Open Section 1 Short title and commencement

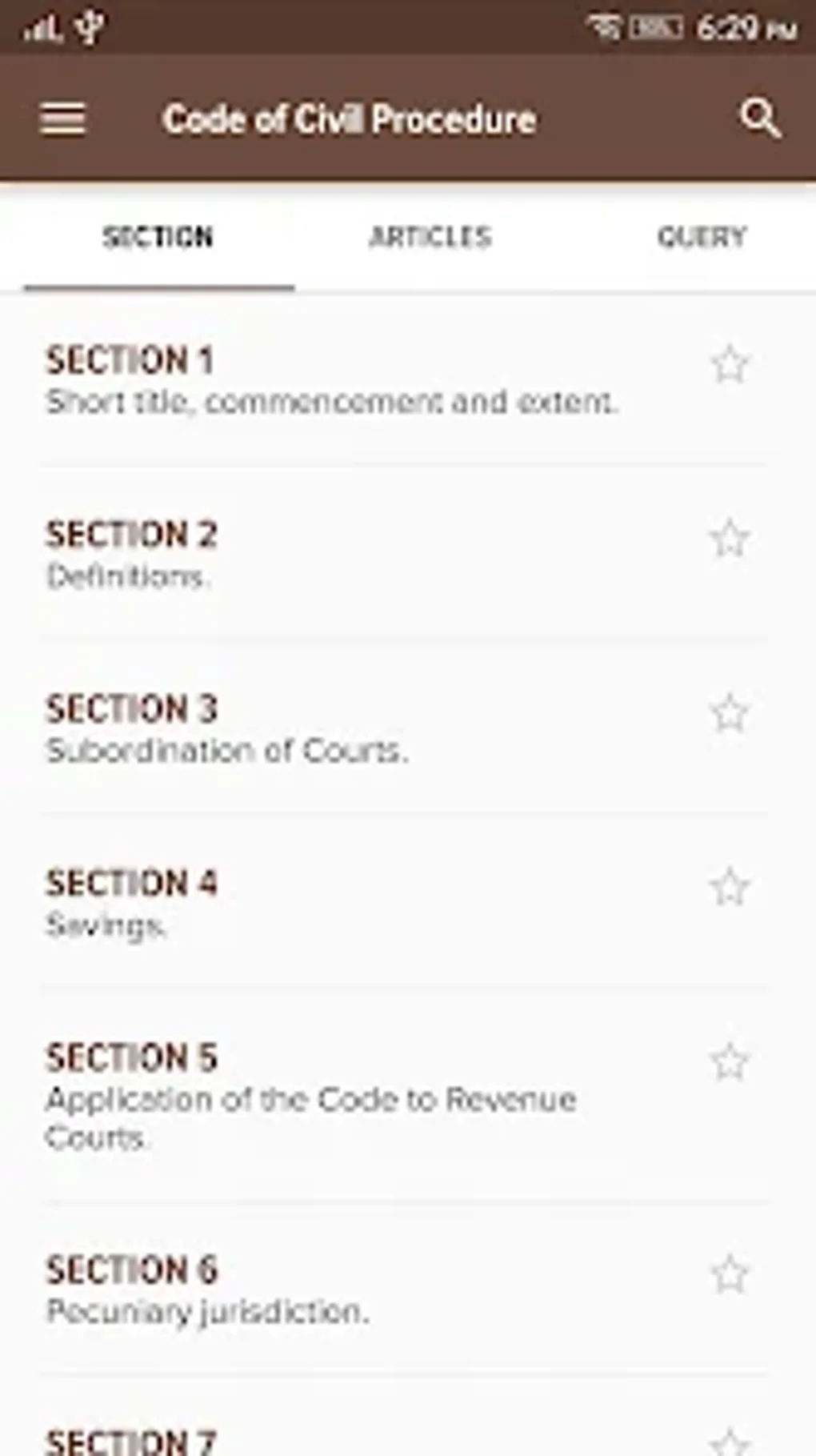[320, 376]
